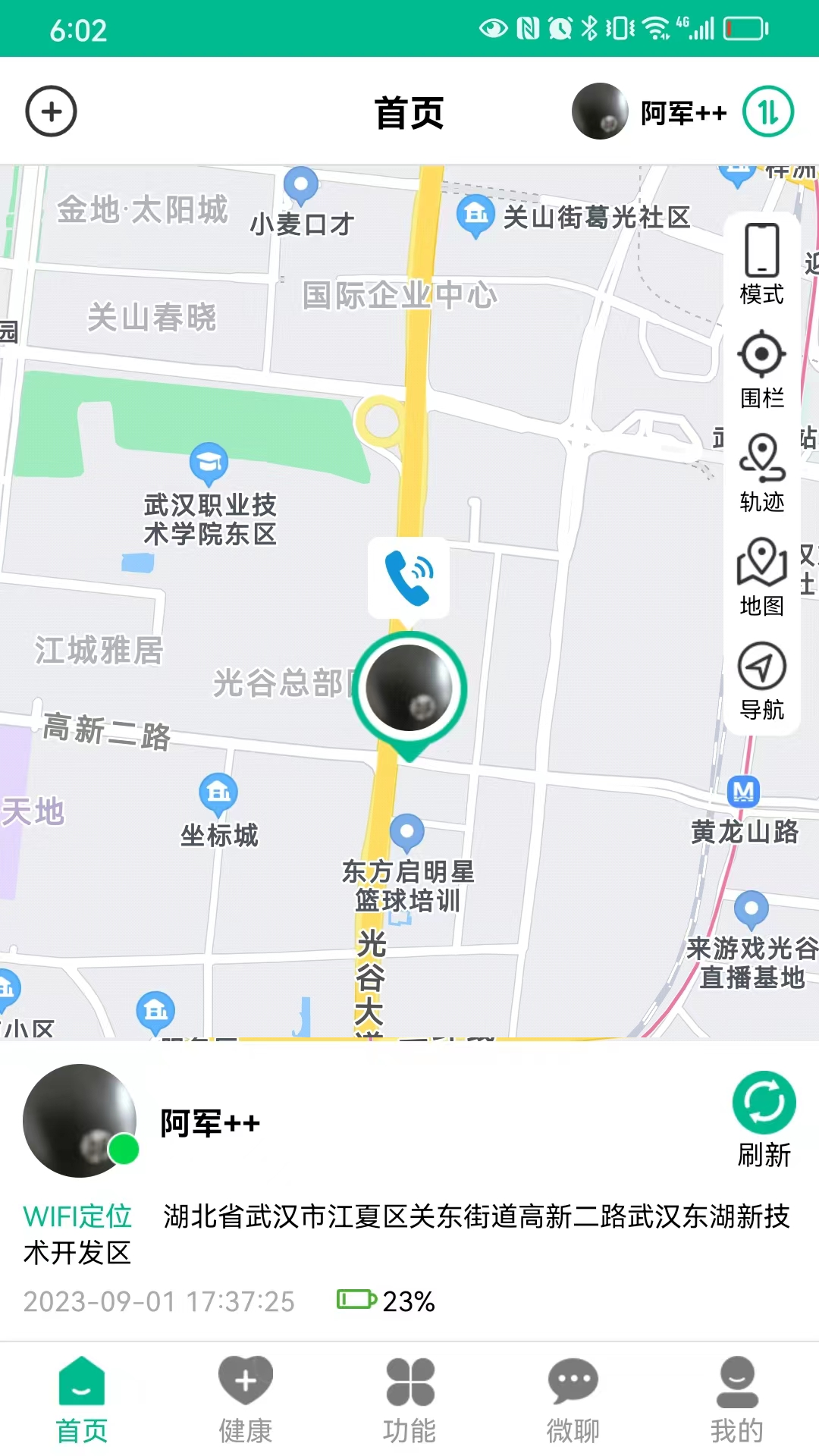Open the 阿军++ device switcher

651,112
